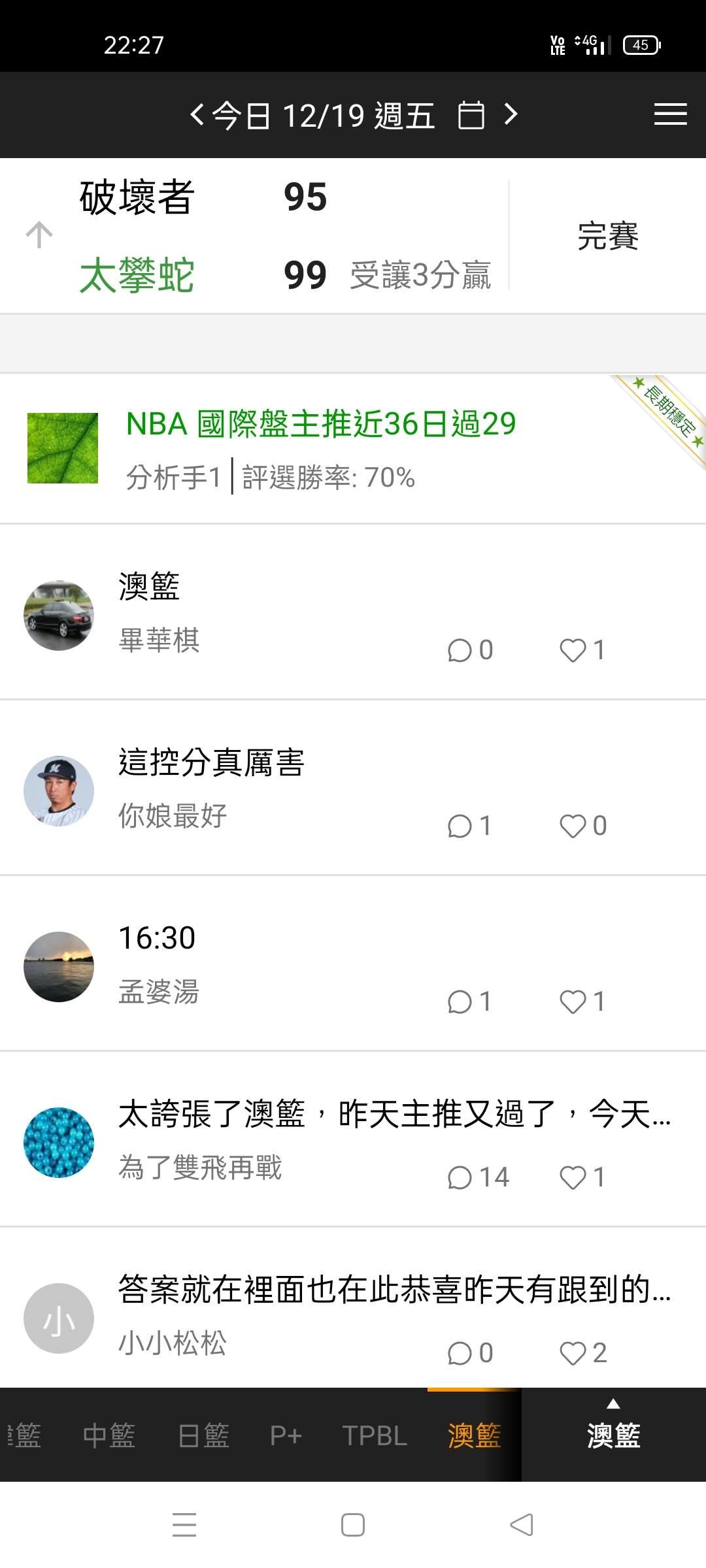Switch to the P+ tab

[286, 1436]
